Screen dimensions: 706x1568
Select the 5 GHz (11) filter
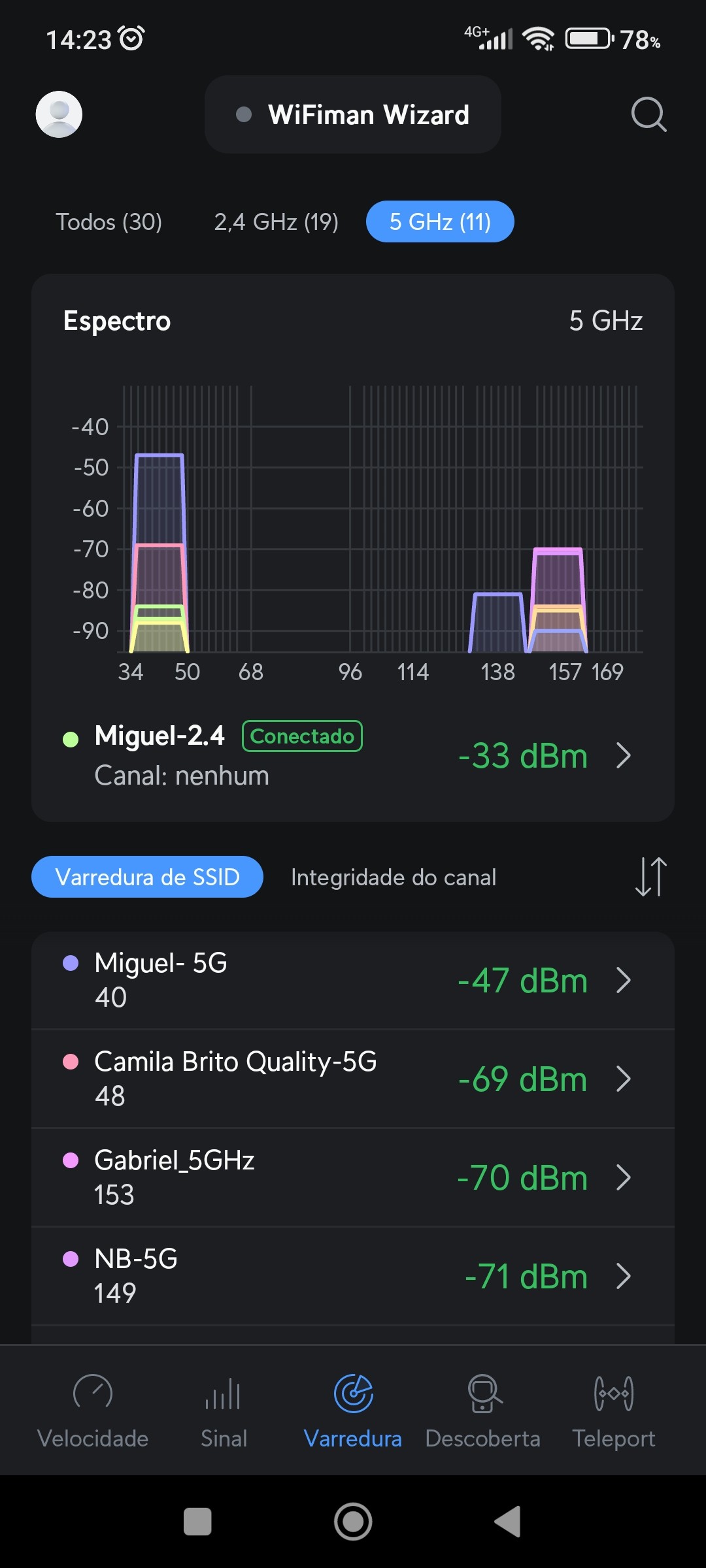[440, 222]
